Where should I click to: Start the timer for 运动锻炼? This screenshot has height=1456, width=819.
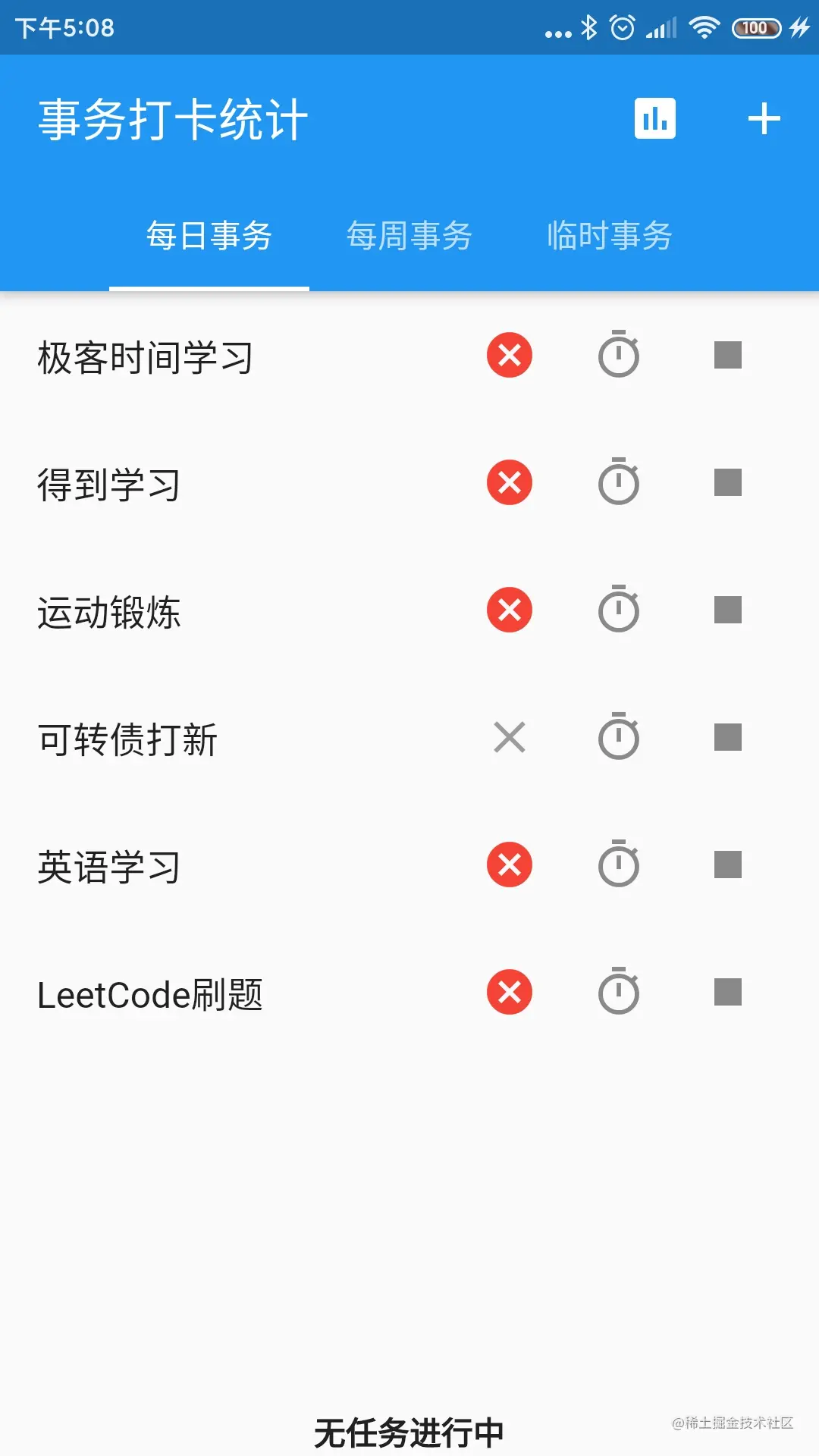point(619,610)
